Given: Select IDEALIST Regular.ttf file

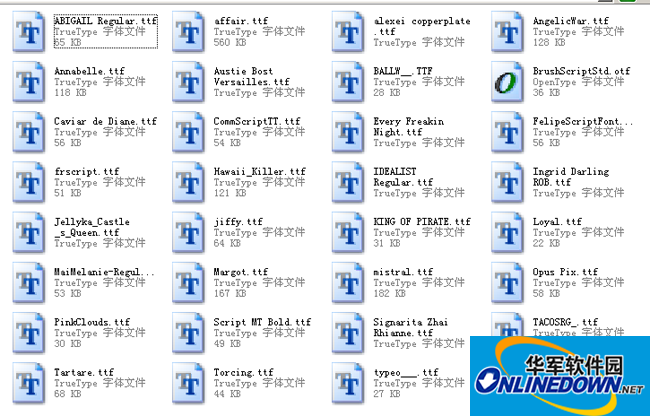Looking at the screenshot, I should tap(351, 183).
